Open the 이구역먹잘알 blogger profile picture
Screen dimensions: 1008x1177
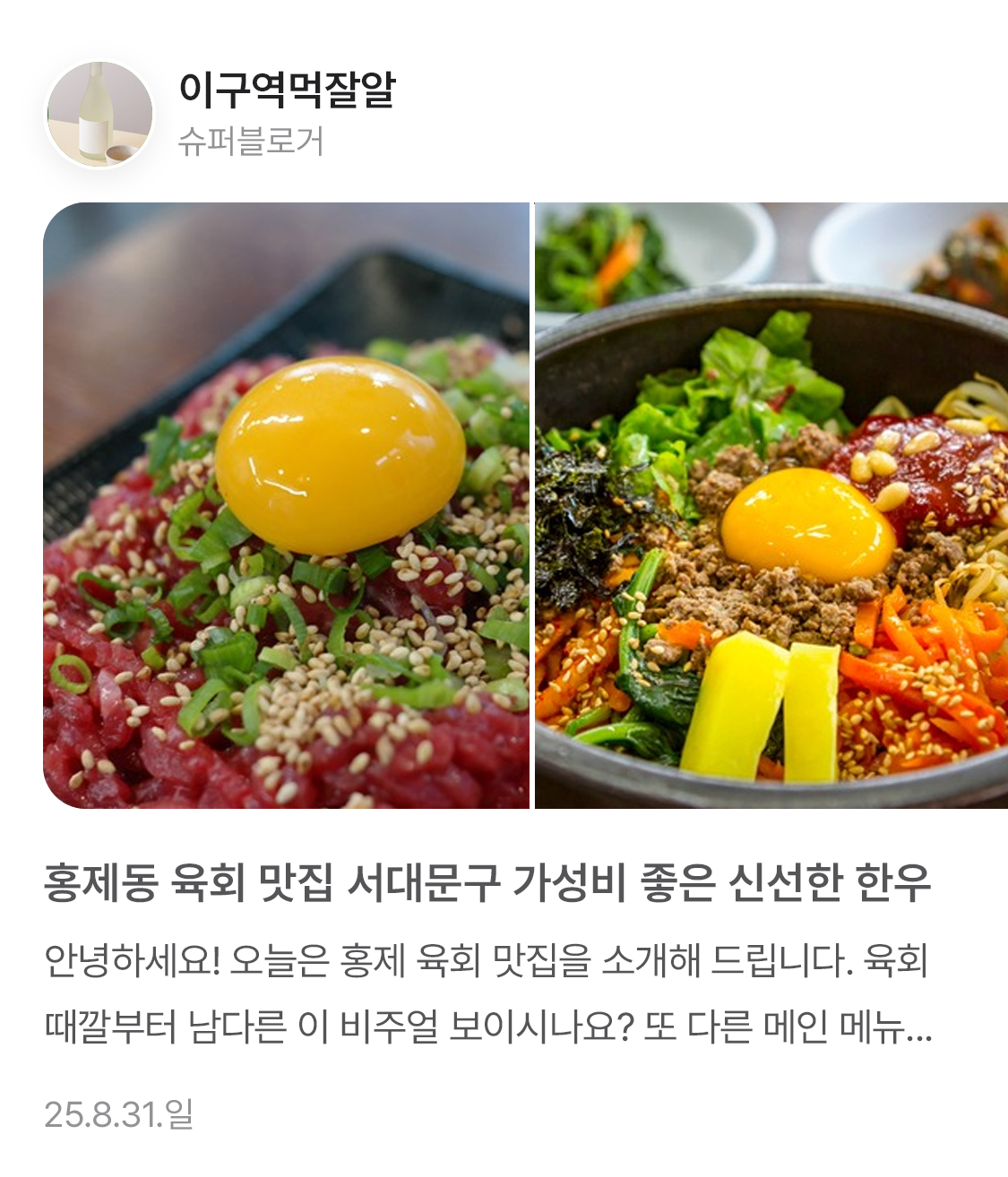click(x=99, y=115)
